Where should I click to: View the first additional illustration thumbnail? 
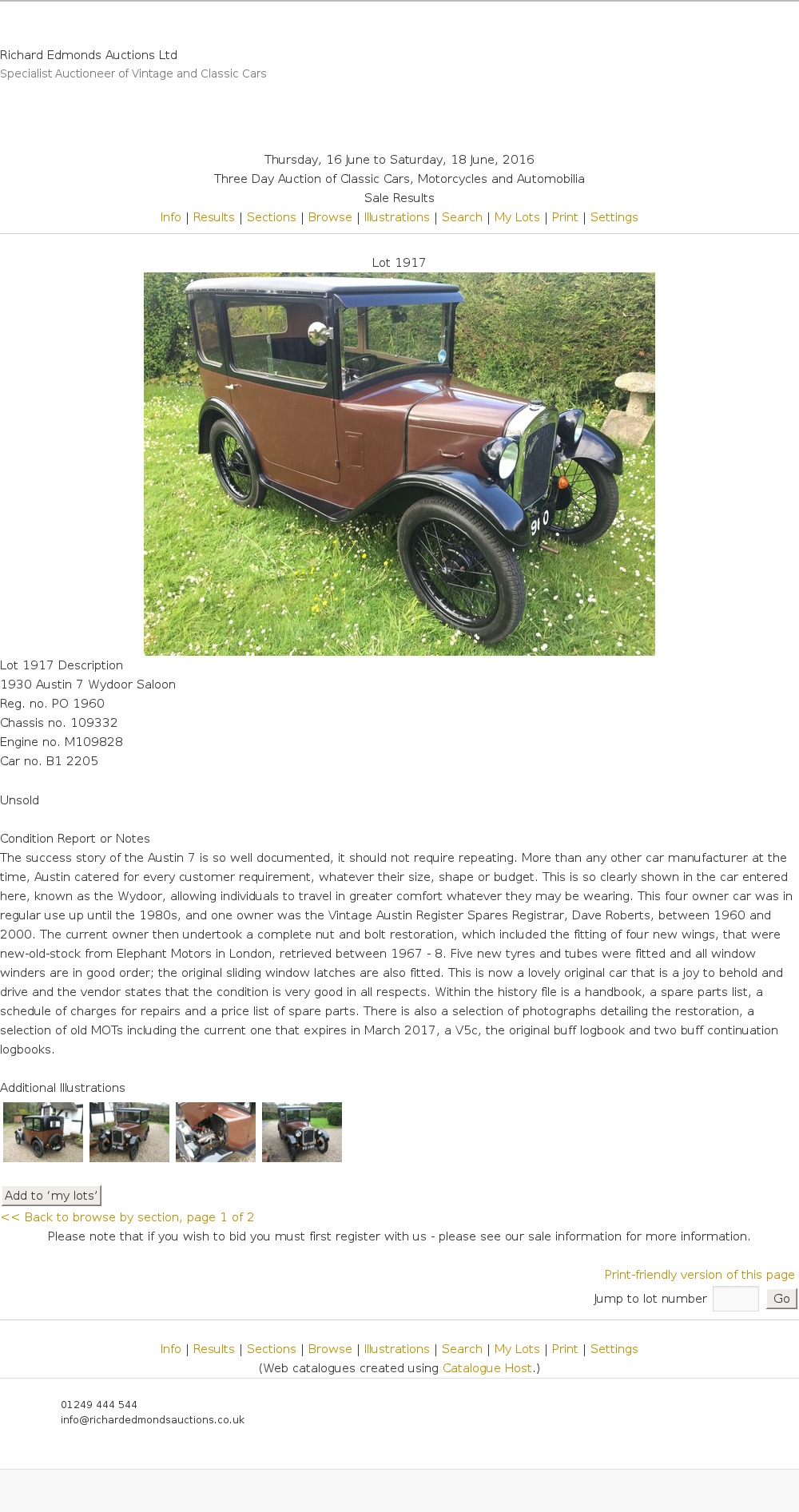click(43, 1132)
